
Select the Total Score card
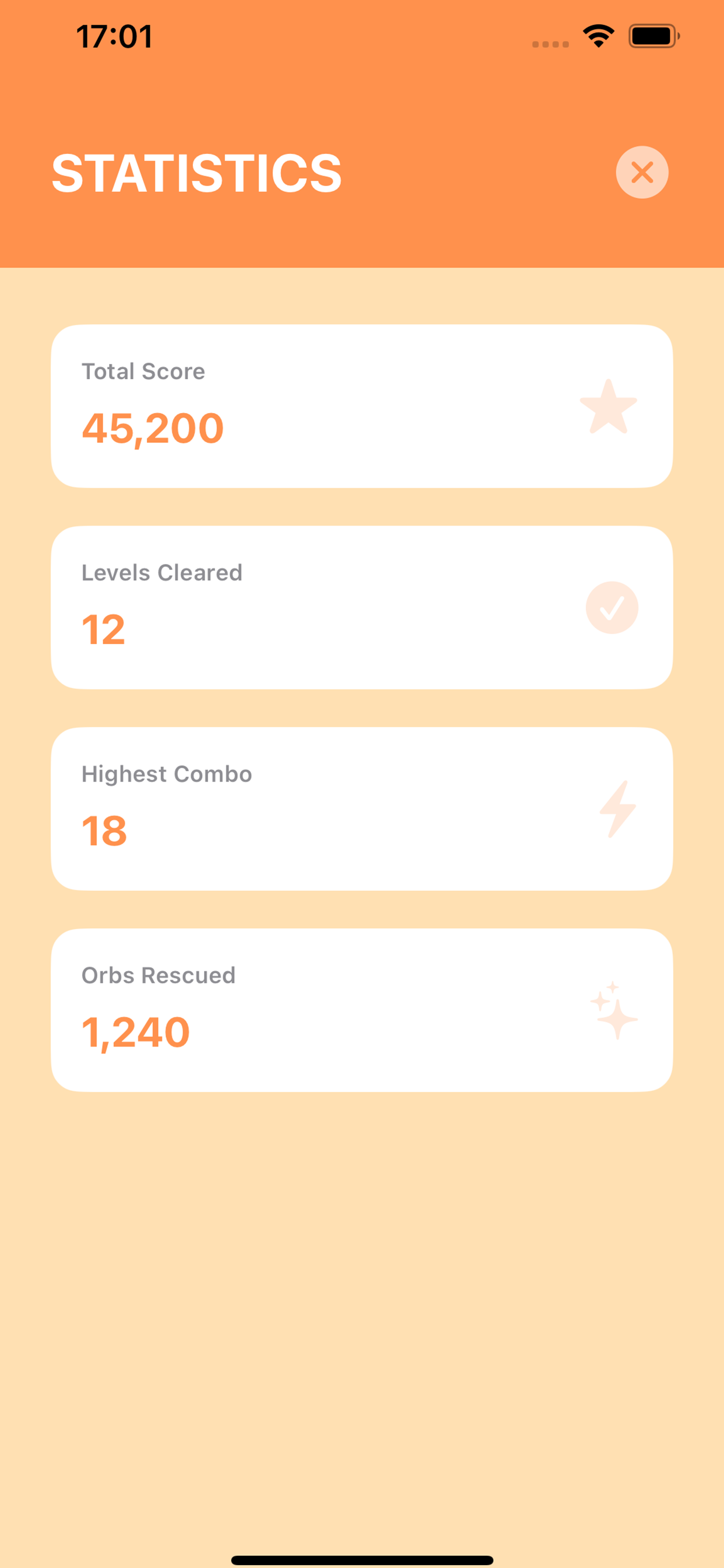362,407
